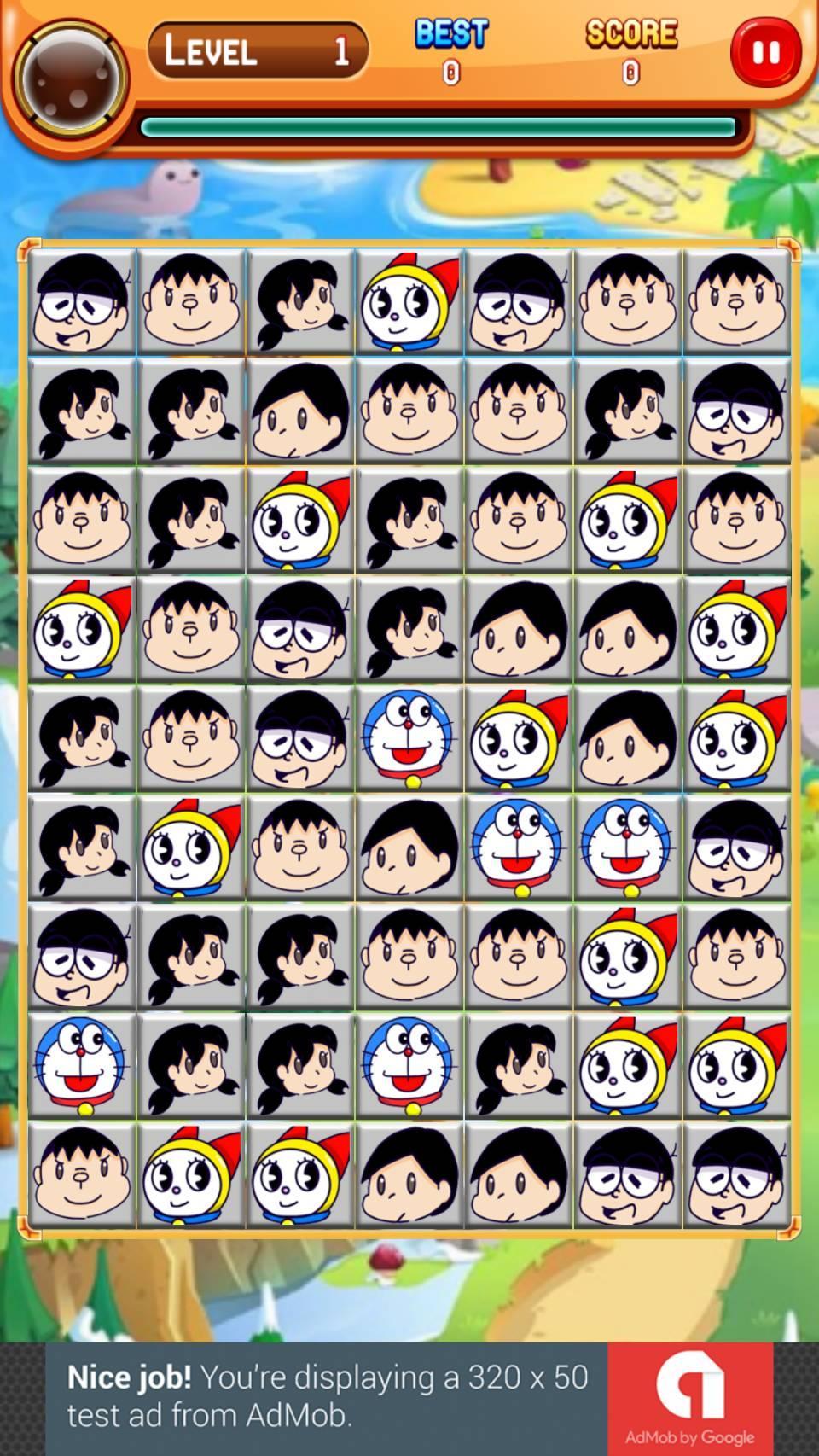Tap the Doraemon face in the center row
The image size is (819, 1456).
pyautogui.click(x=409, y=738)
